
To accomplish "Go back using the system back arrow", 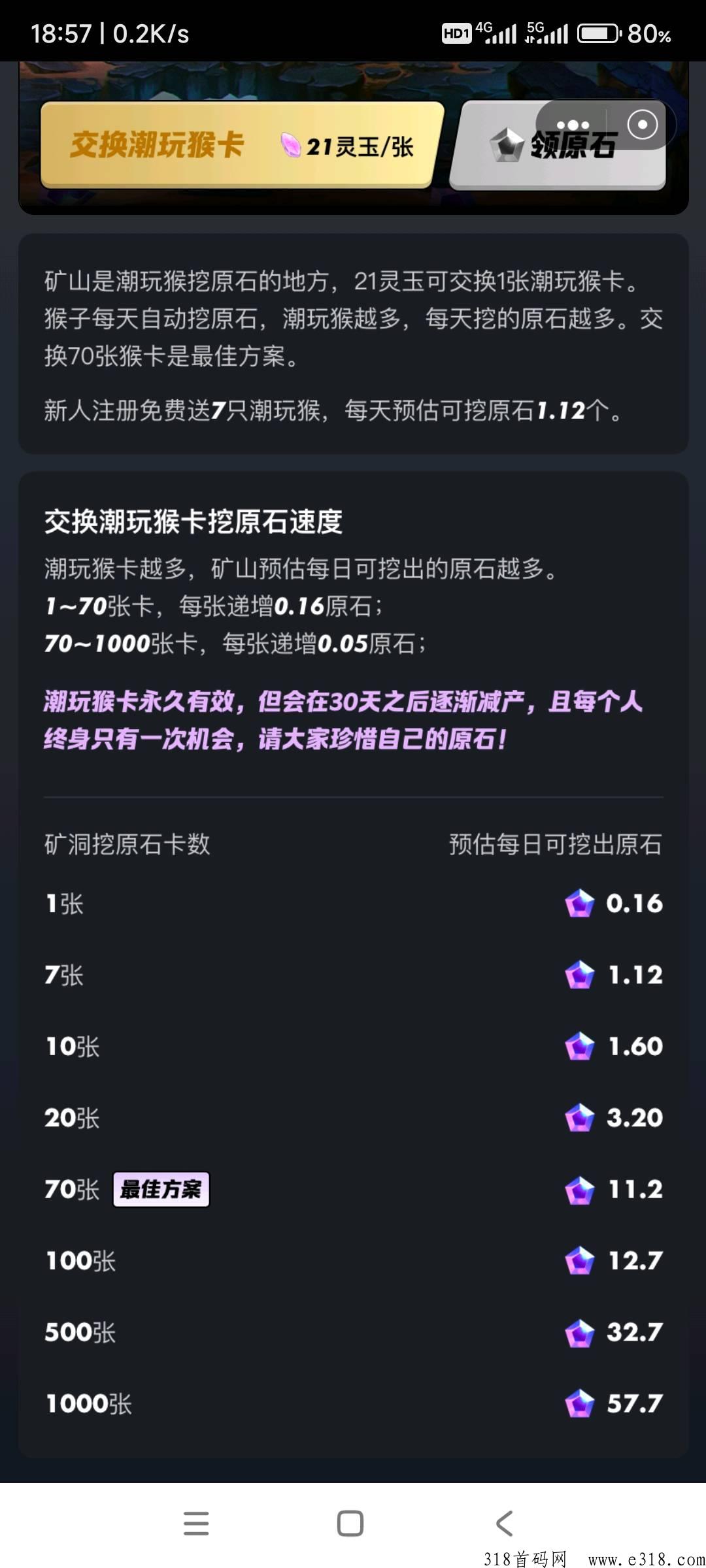I will 505,1524.
